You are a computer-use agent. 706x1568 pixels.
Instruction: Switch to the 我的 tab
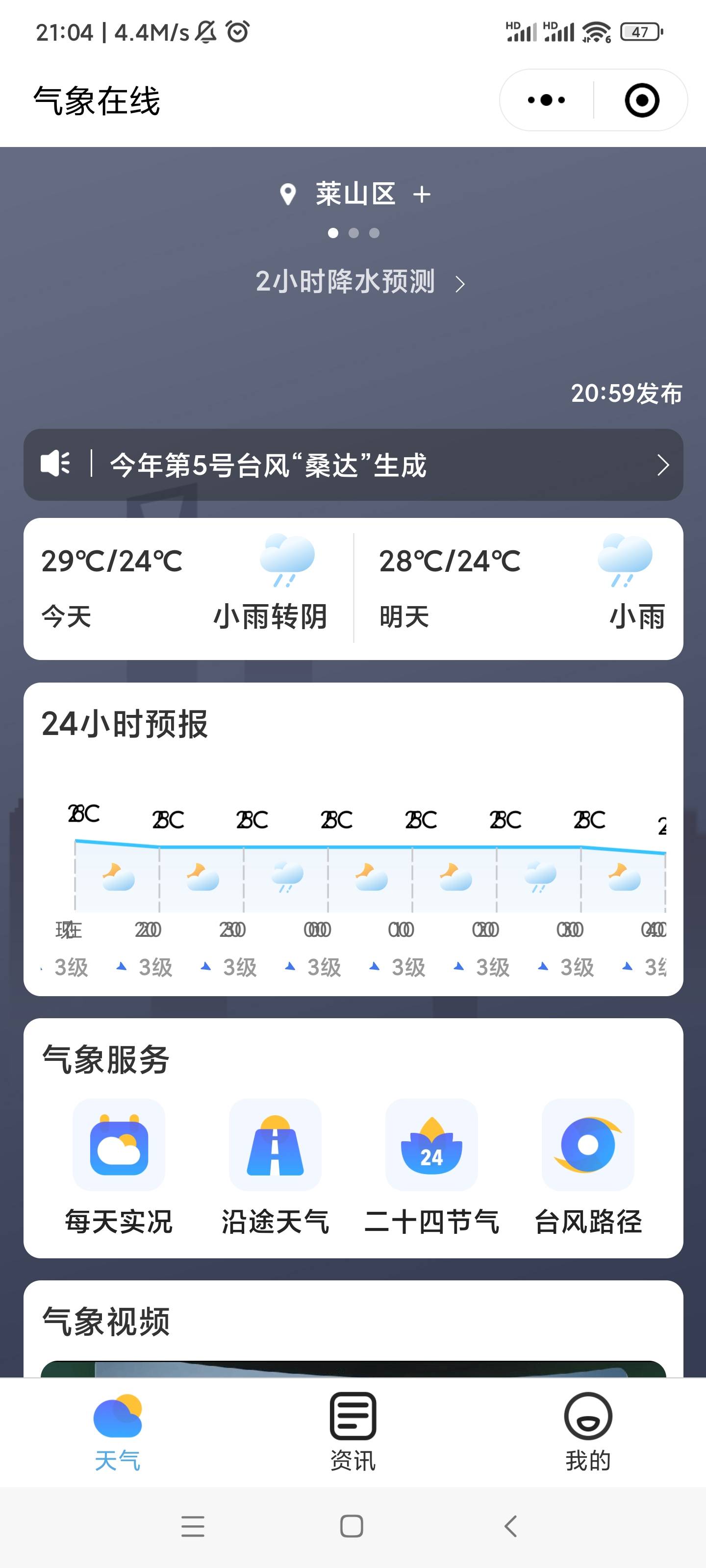pos(588,1432)
